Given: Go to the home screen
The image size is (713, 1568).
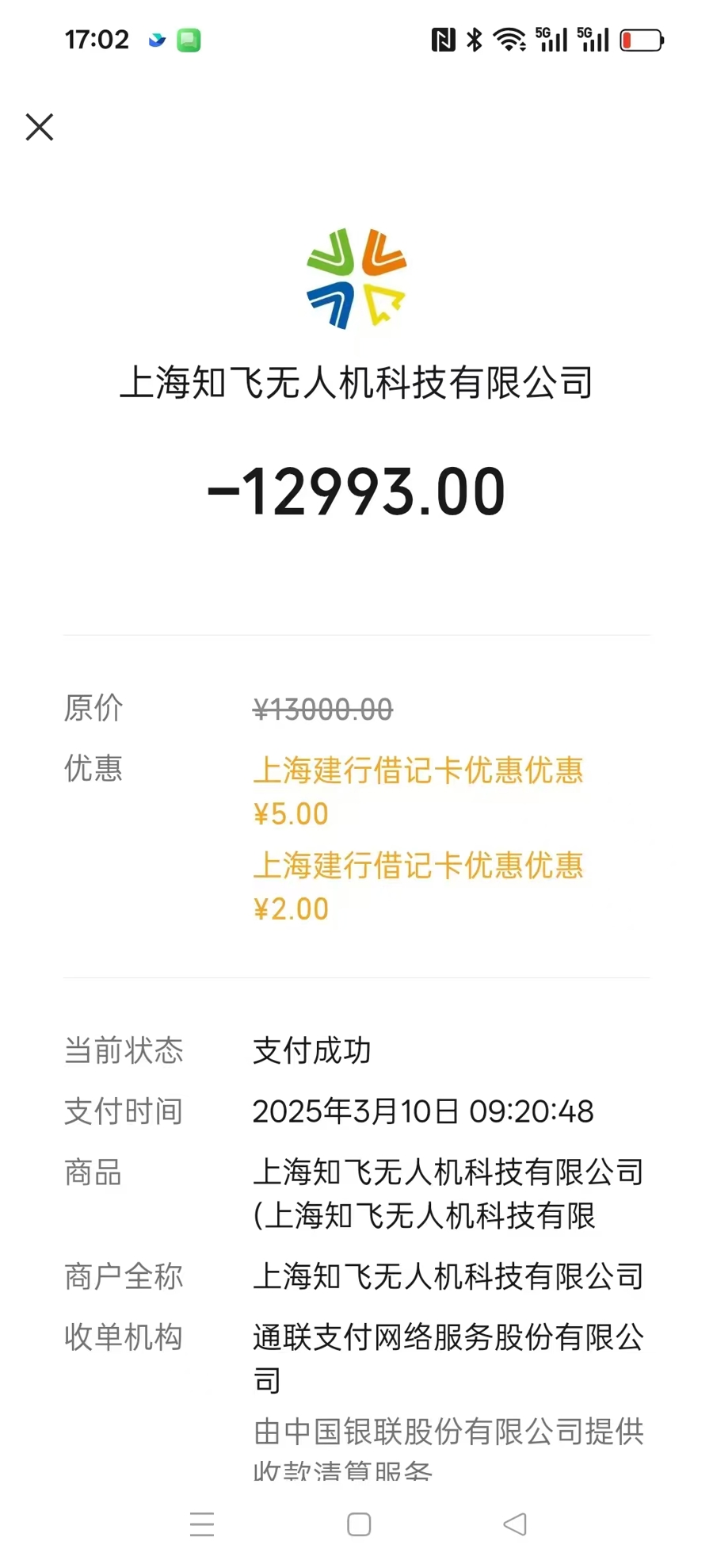Looking at the screenshot, I should [x=359, y=1524].
